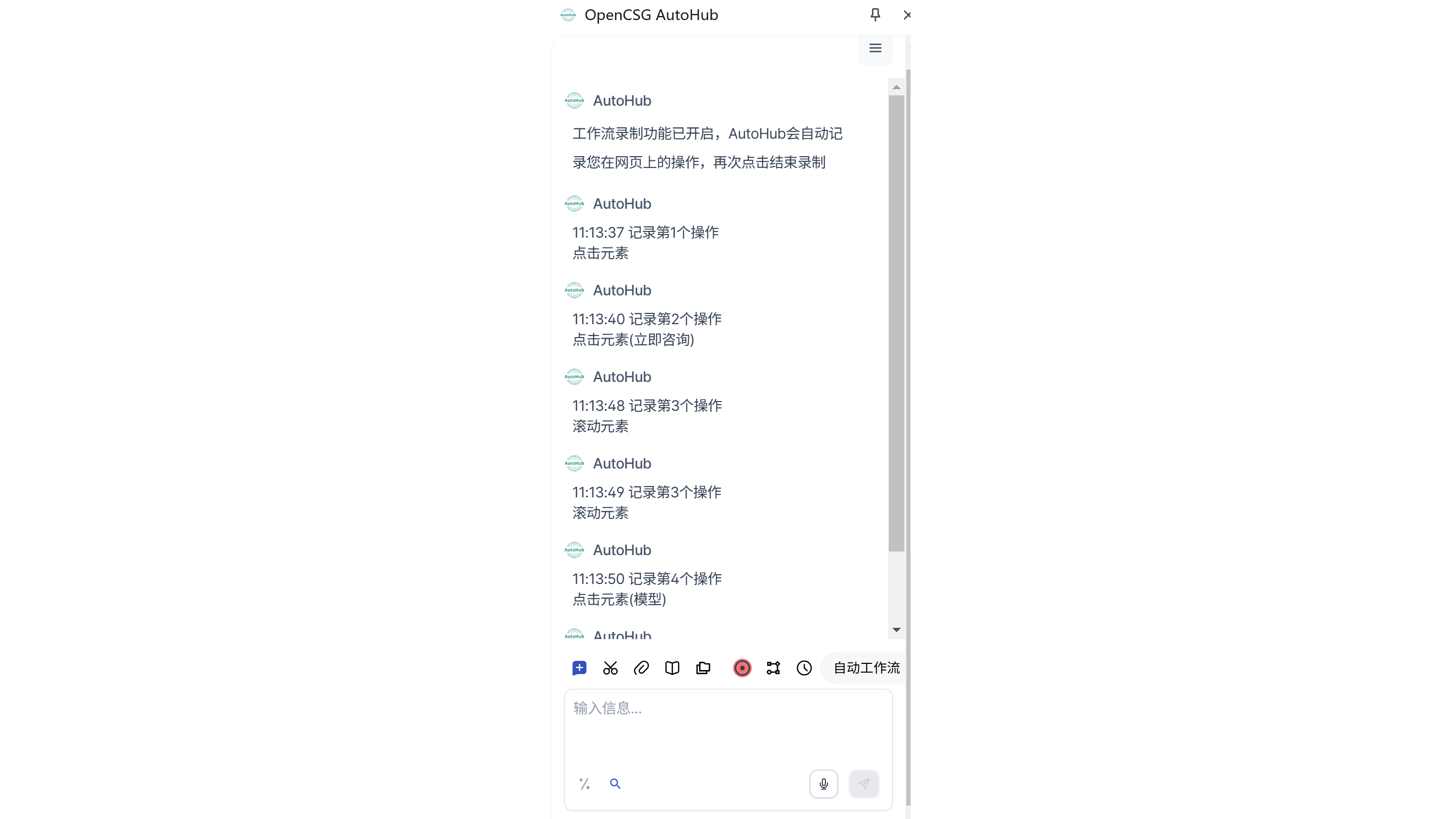The height and width of the screenshot is (819, 1456).
Task: Close the AutoHub side panel
Action: (x=906, y=15)
